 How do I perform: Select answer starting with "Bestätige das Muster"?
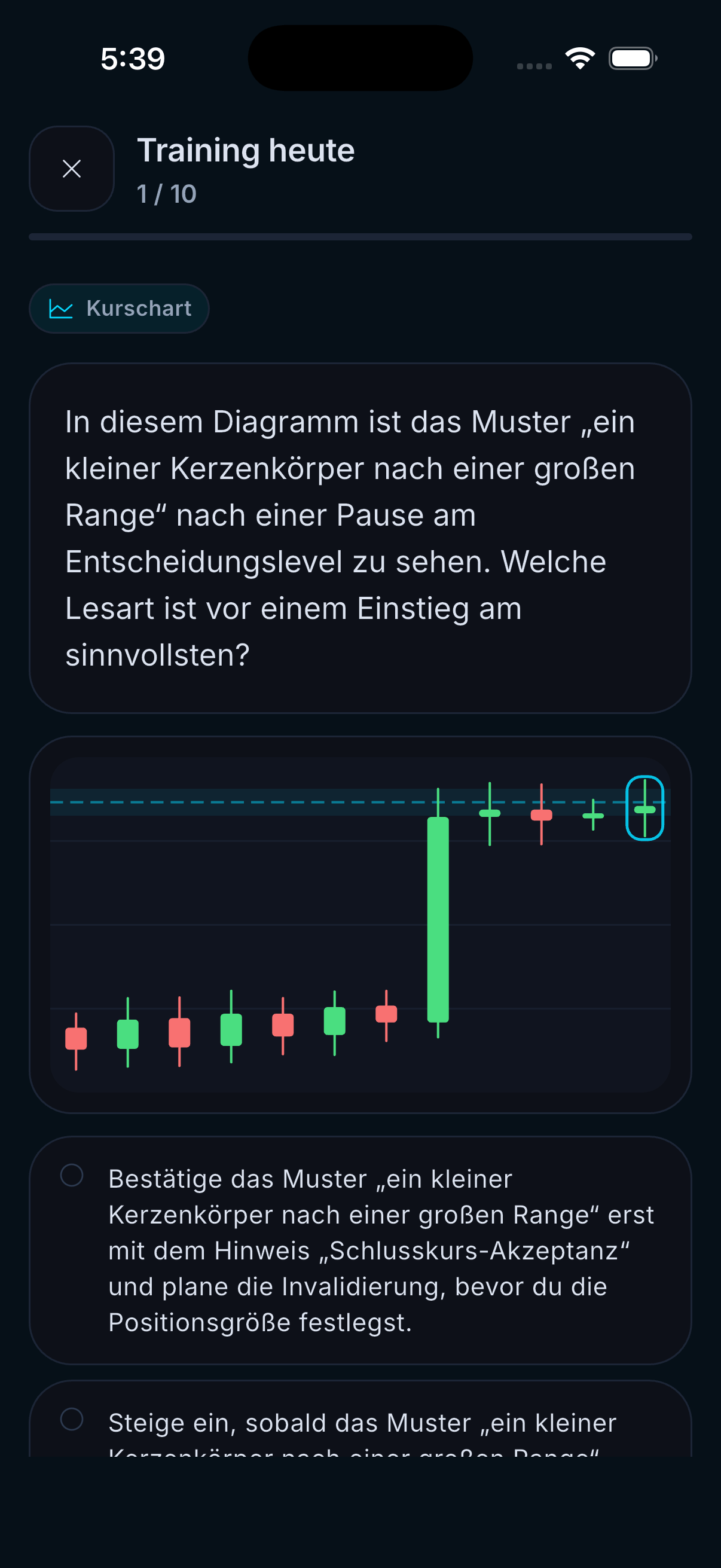[x=360, y=1250]
